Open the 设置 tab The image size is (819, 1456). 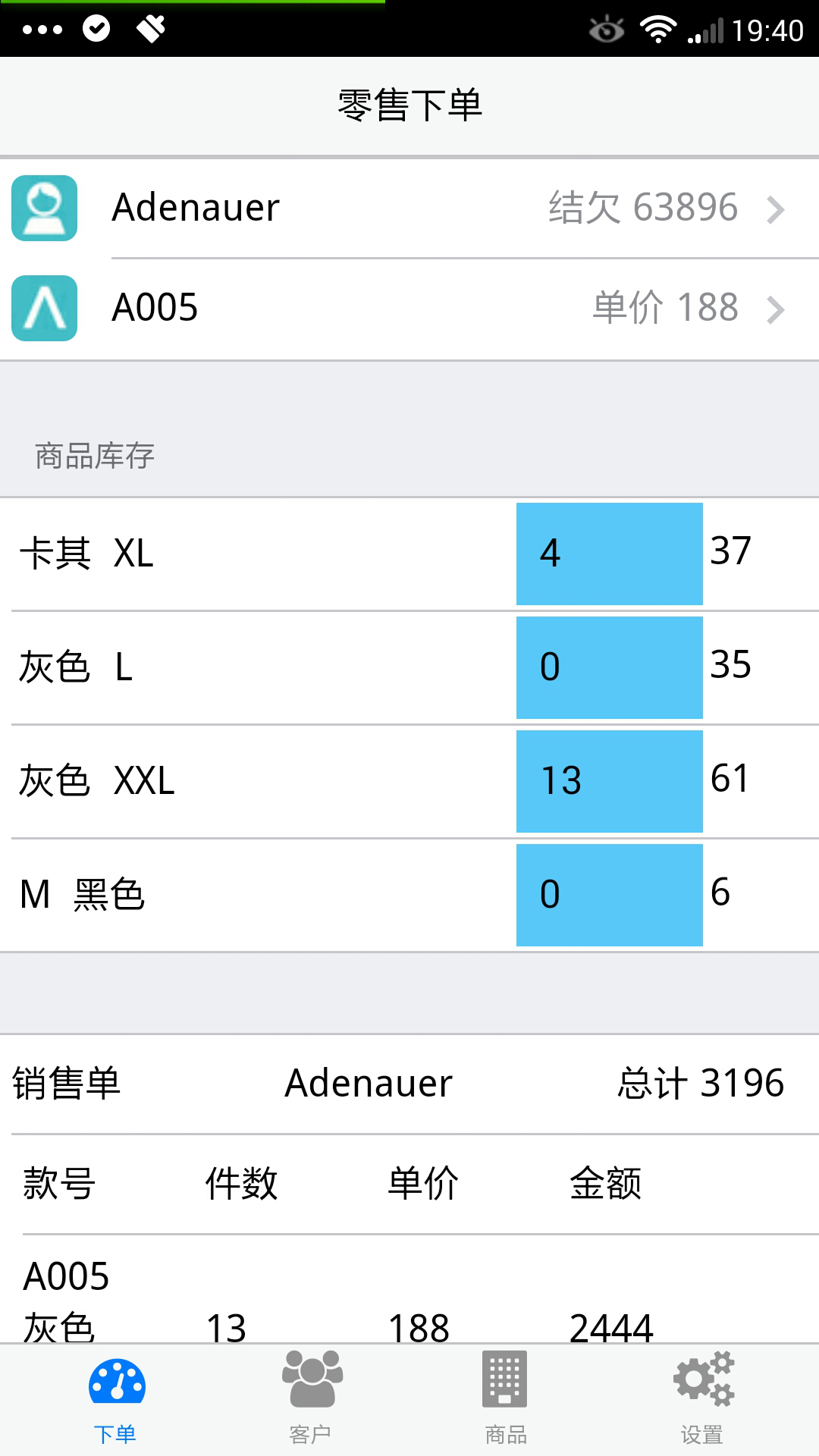tap(702, 1401)
